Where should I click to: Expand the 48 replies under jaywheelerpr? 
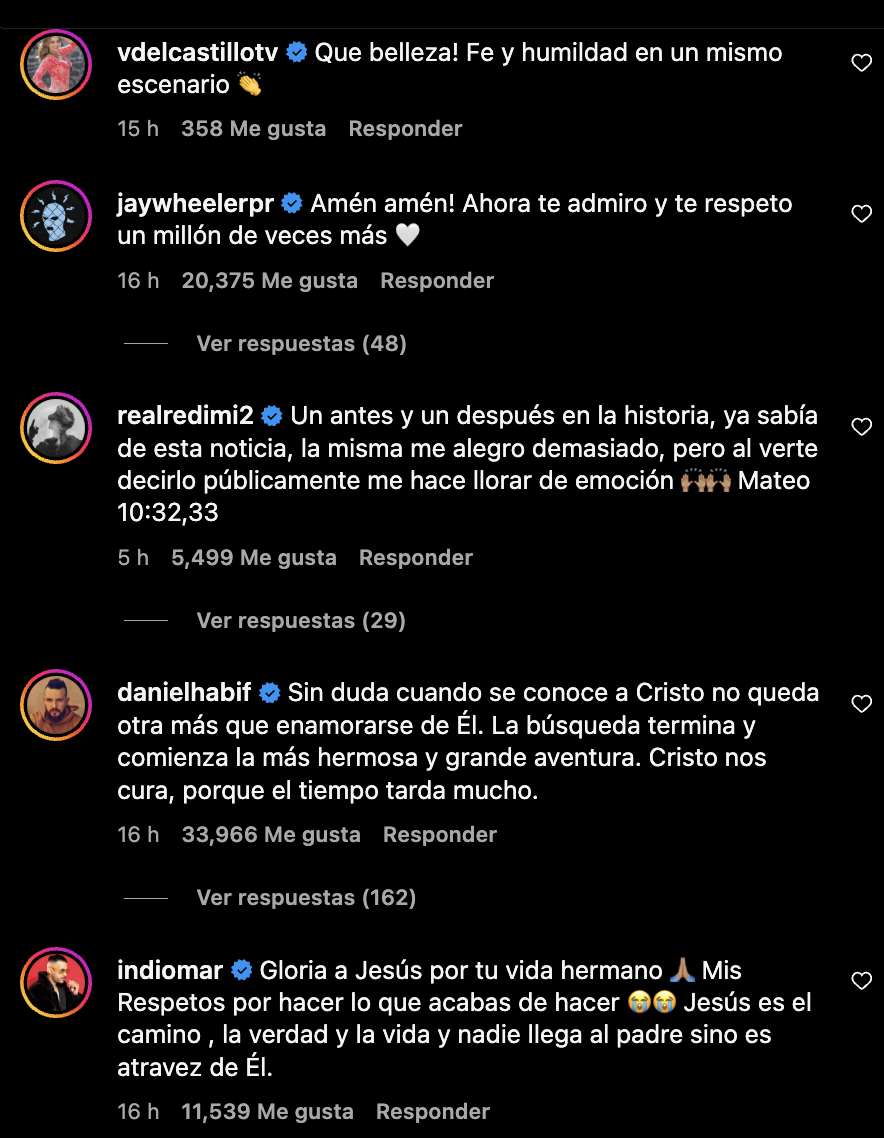301,344
